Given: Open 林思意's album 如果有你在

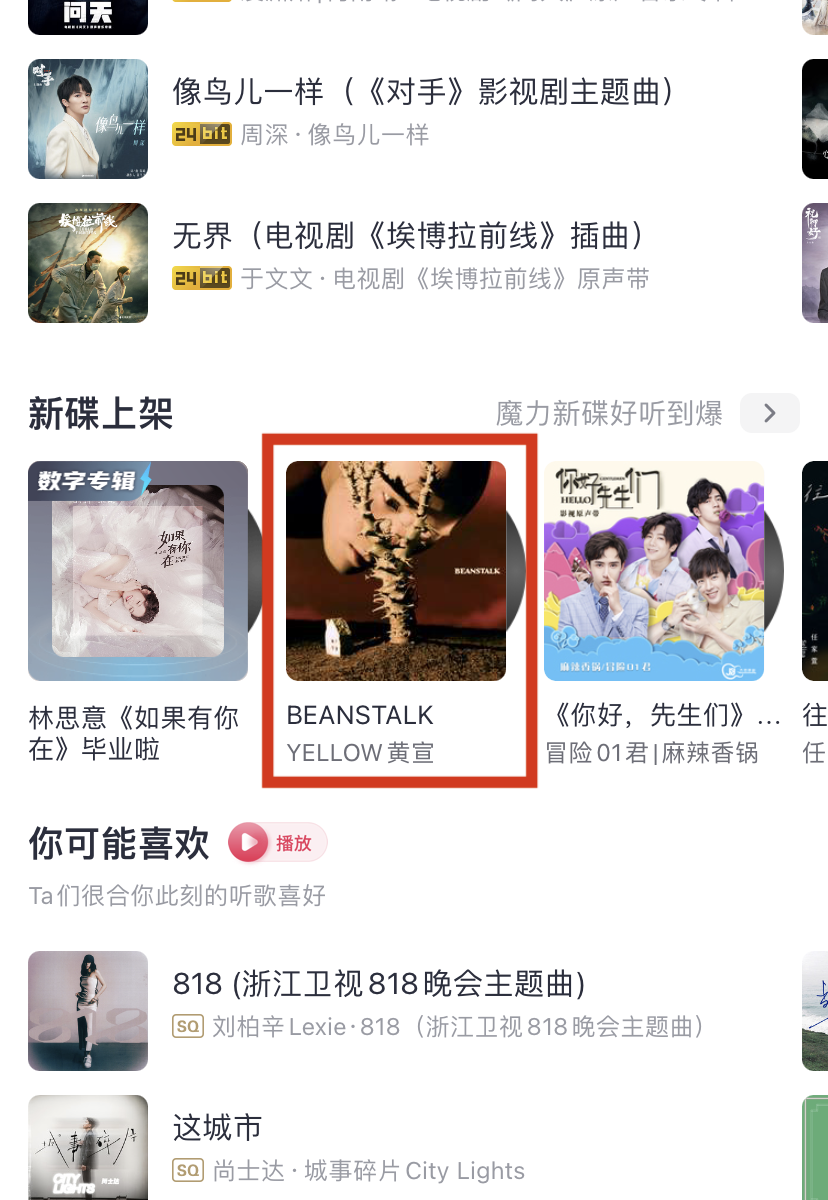Looking at the screenshot, I should (x=137, y=571).
